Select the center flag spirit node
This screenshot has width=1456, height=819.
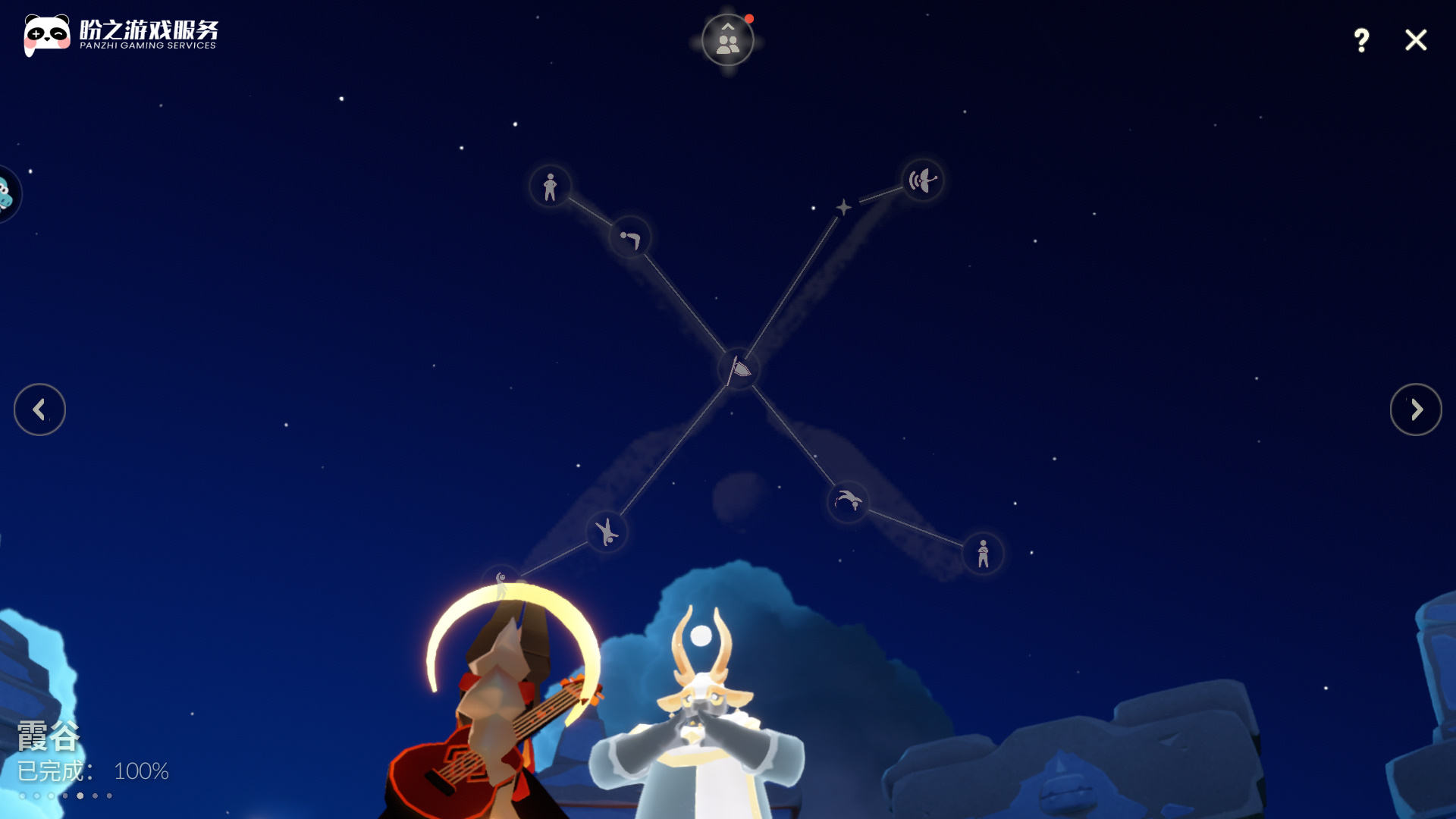click(x=739, y=369)
